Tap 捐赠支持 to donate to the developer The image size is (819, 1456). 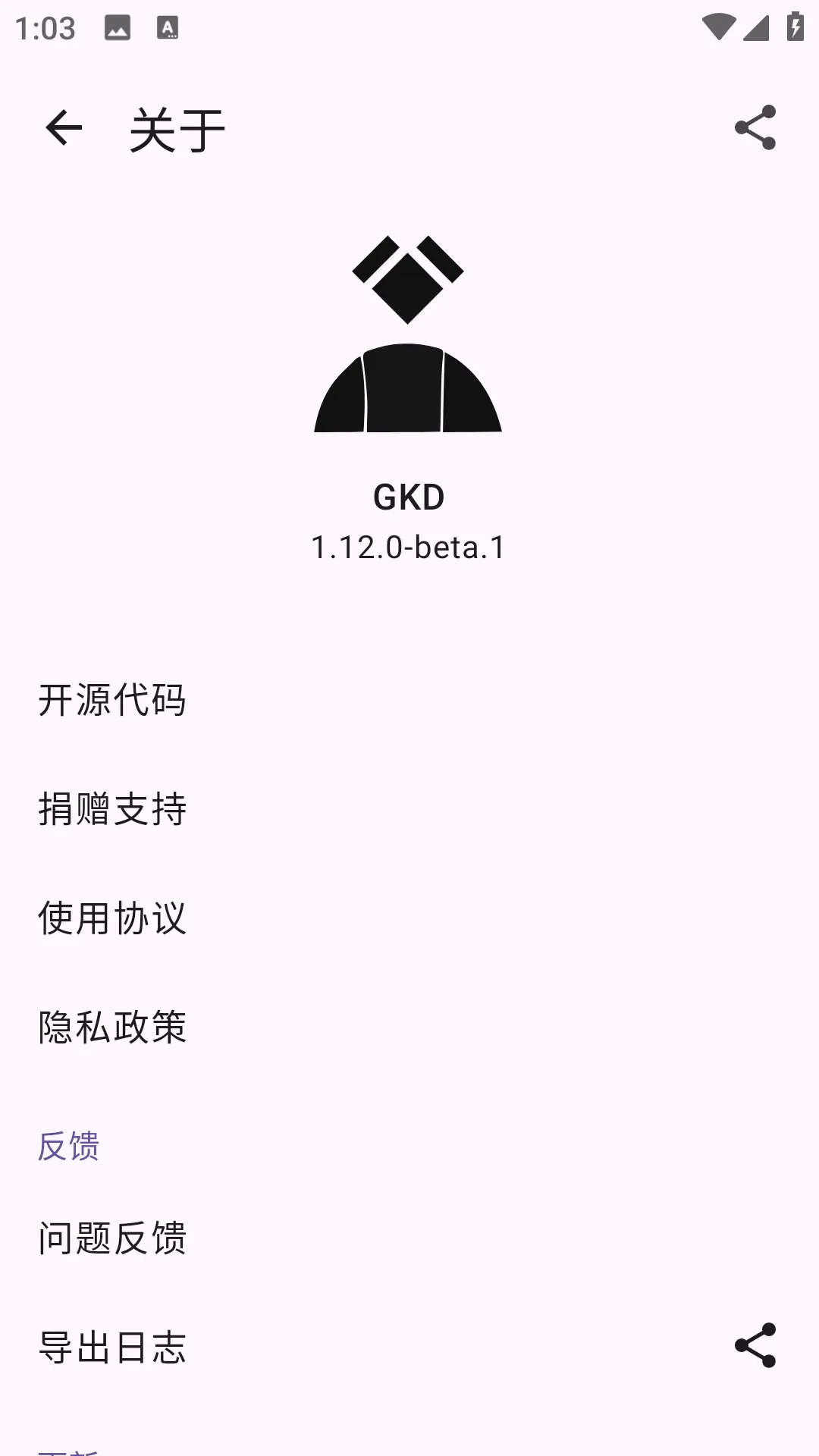111,810
